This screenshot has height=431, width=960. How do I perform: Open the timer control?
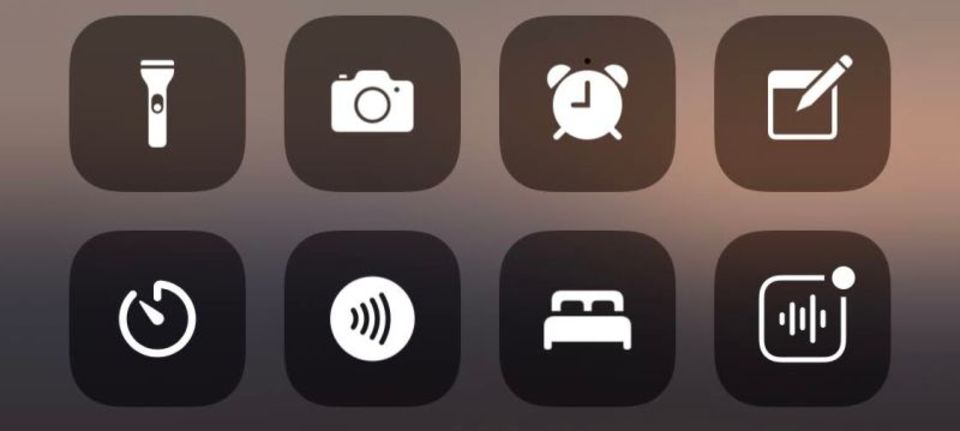(157, 319)
